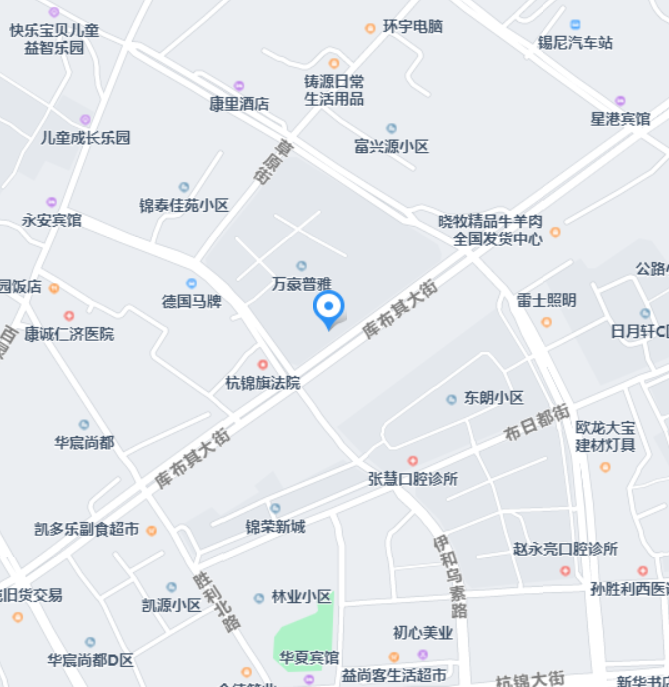Image resolution: width=669 pixels, height=687 pixels.
Task: Open the 杭锦旗法院 place marker
Action: 263,365
